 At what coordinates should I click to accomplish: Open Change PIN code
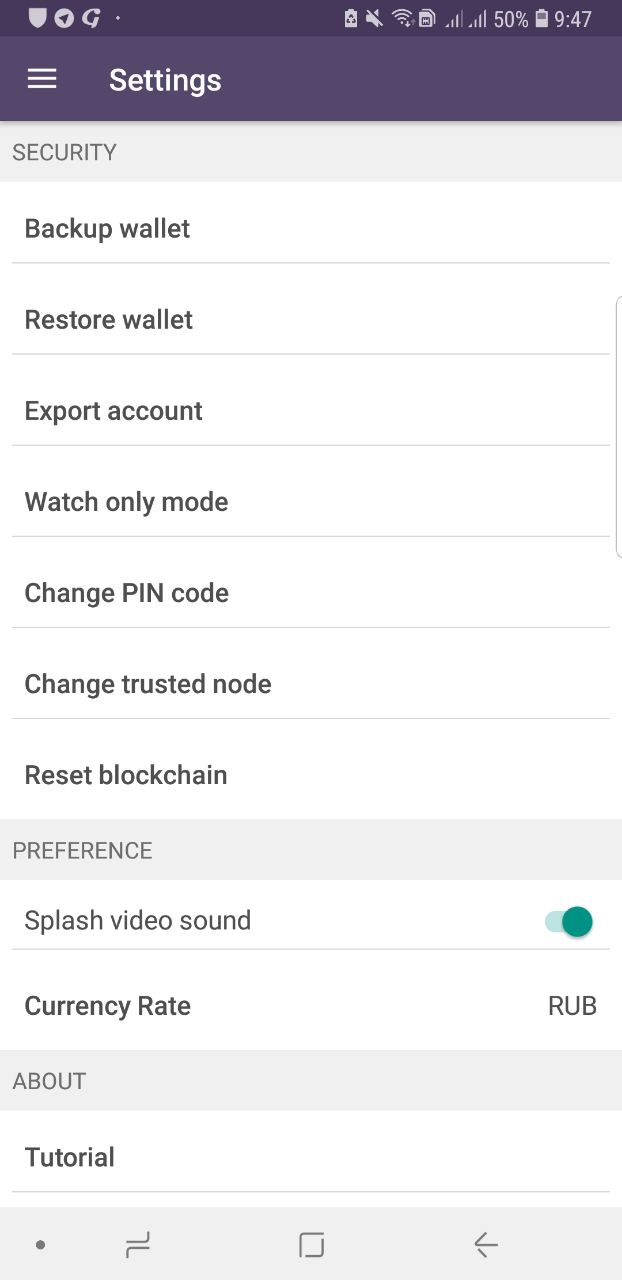point(311,592)
